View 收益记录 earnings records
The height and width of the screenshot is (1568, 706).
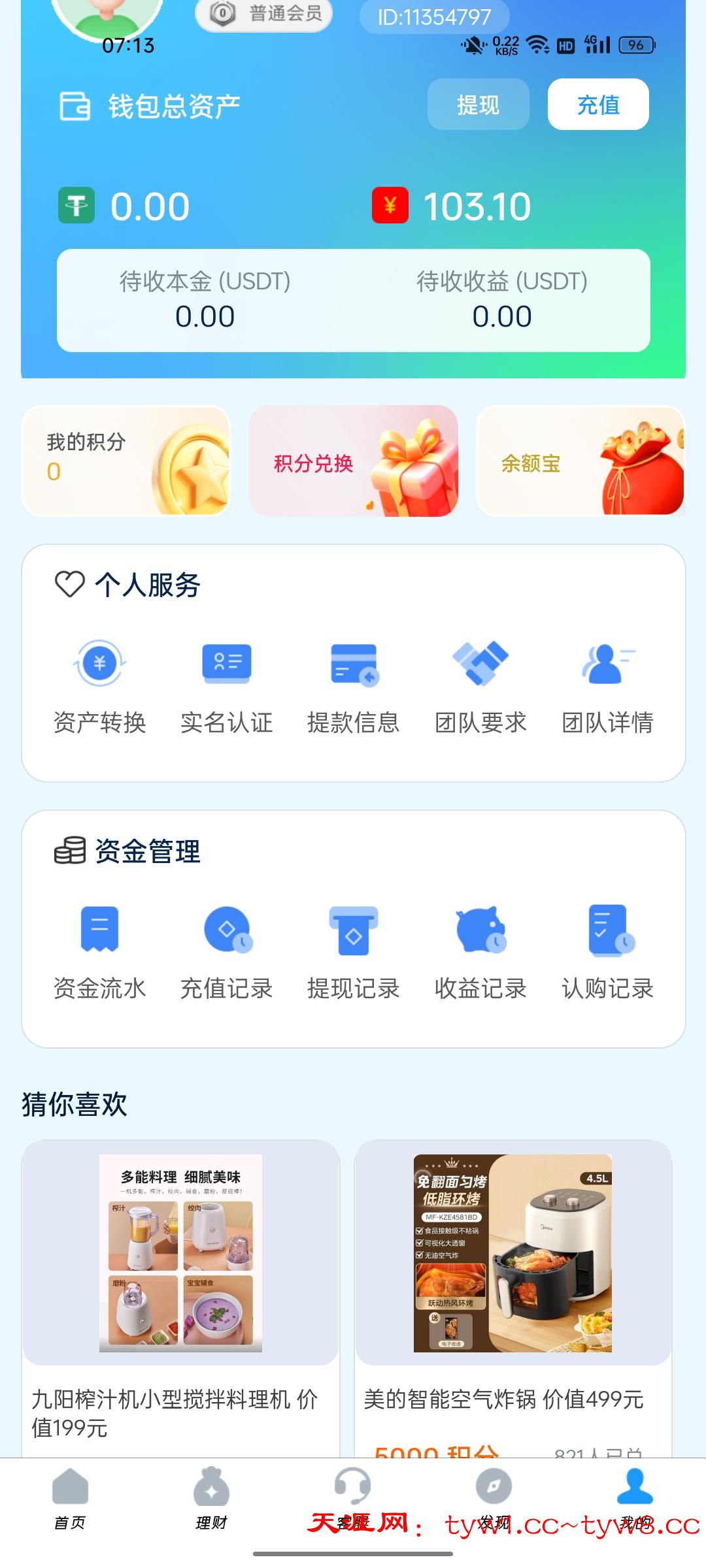(480, 952)
